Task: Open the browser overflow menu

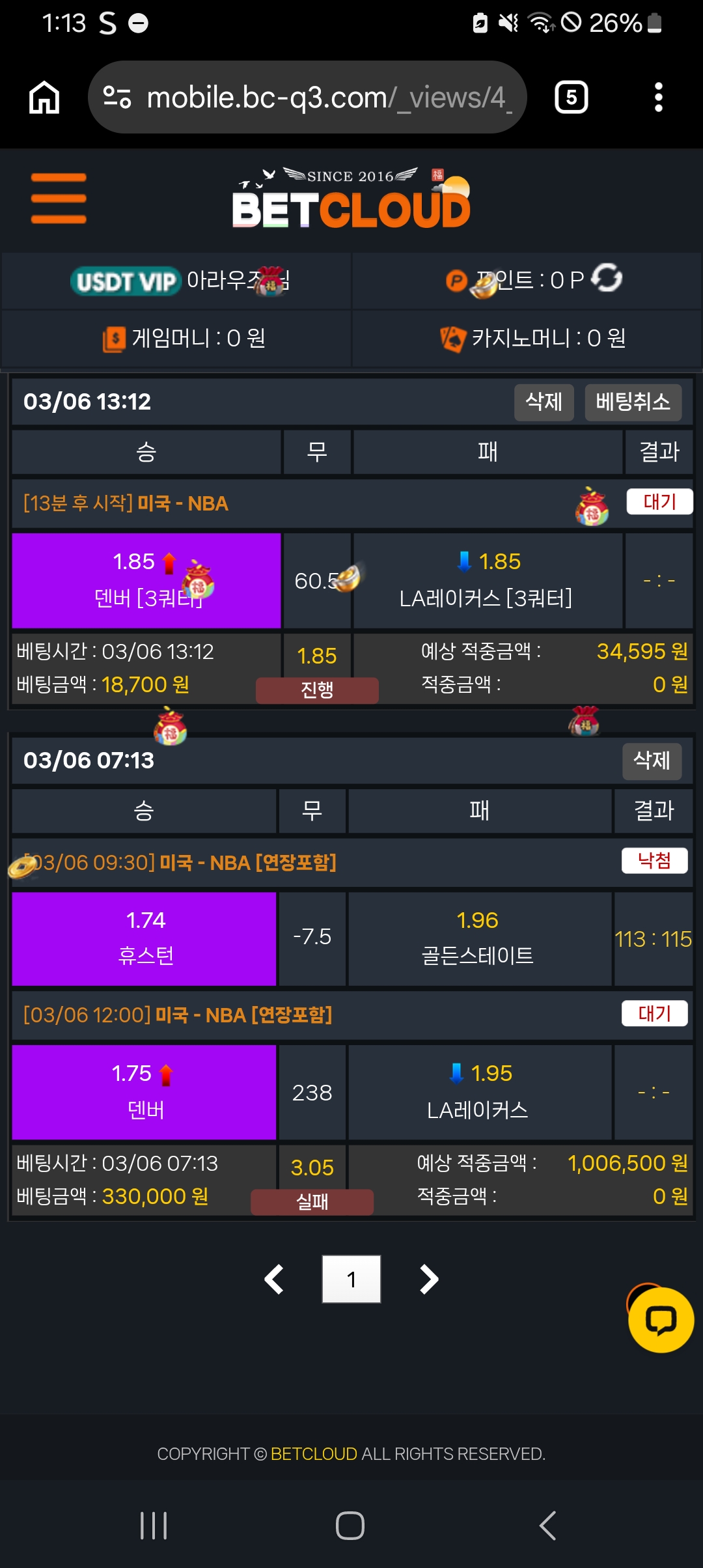Action: (659, 98)
